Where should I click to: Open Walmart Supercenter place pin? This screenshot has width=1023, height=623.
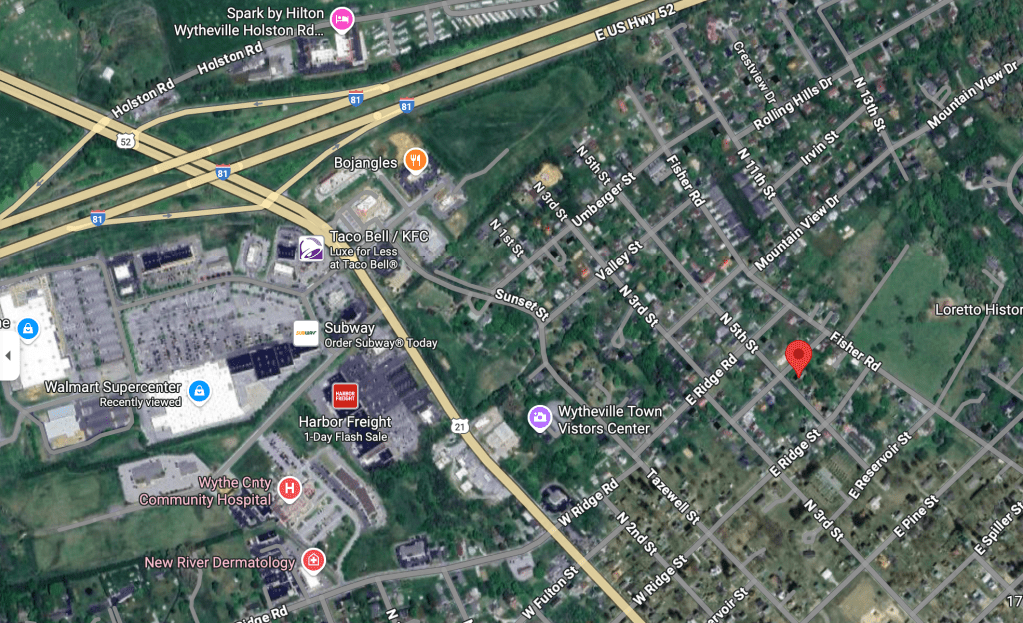(x=199, y=388)
